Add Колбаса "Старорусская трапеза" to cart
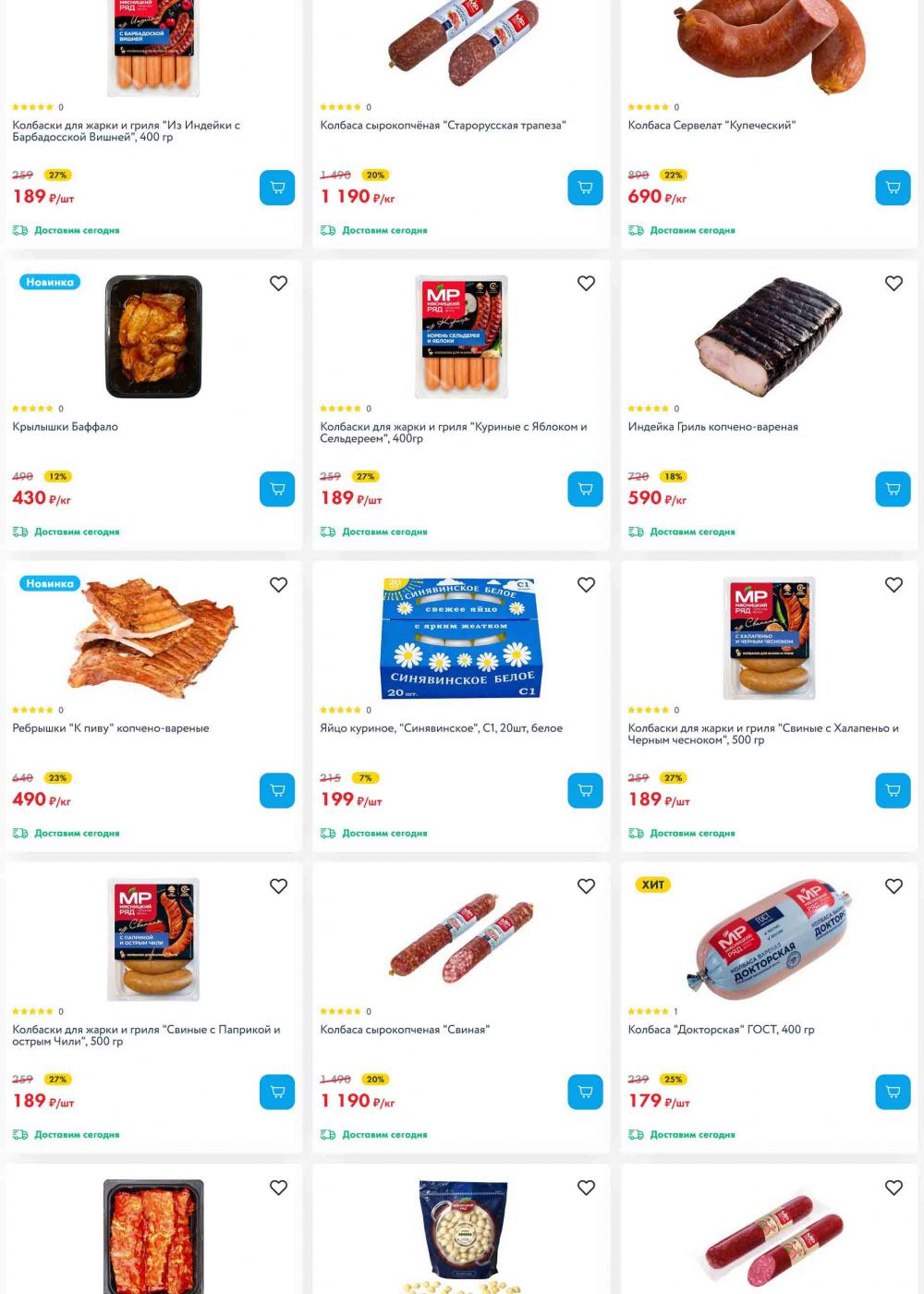Screen dimensions: 924x1294 click(585, 188)
